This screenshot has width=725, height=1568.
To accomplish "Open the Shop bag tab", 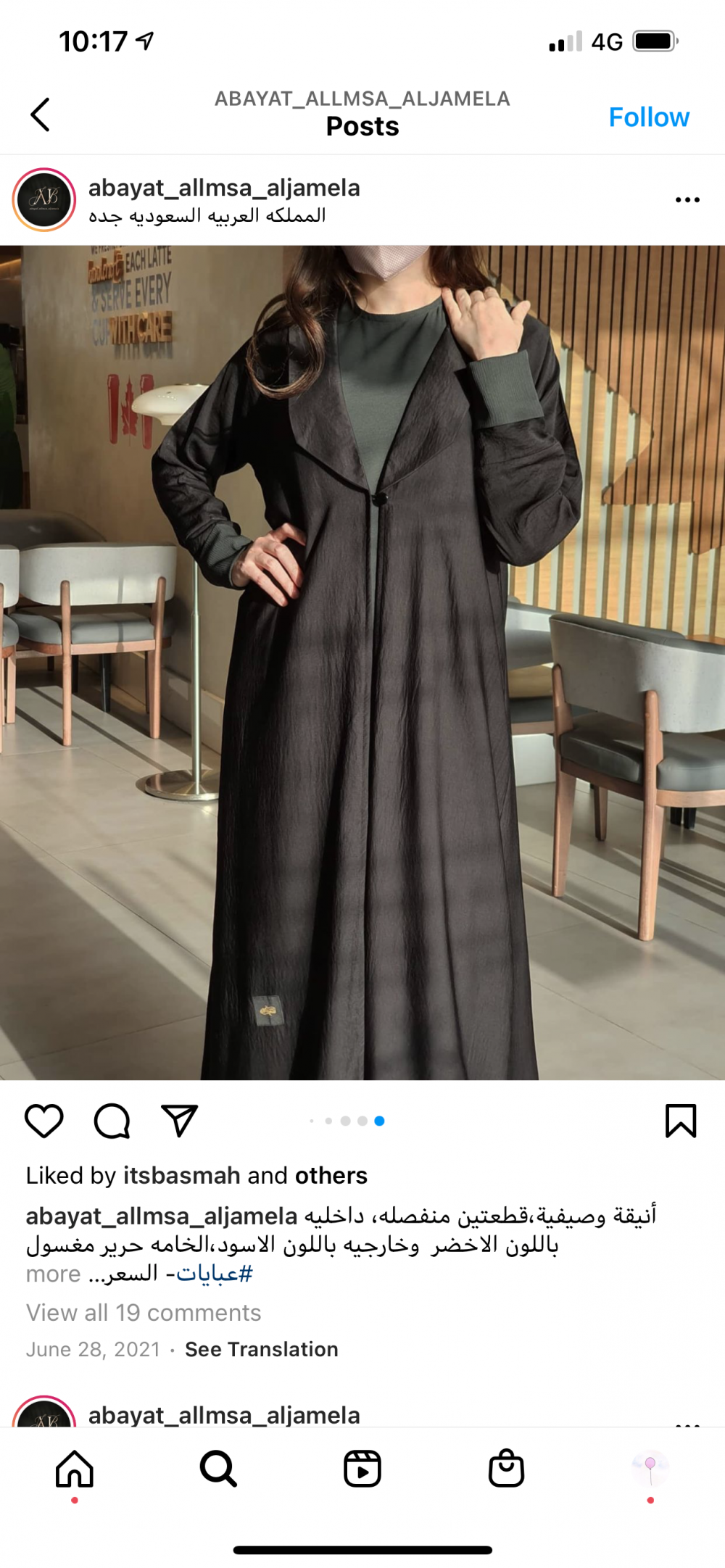I will [506, 1469].
